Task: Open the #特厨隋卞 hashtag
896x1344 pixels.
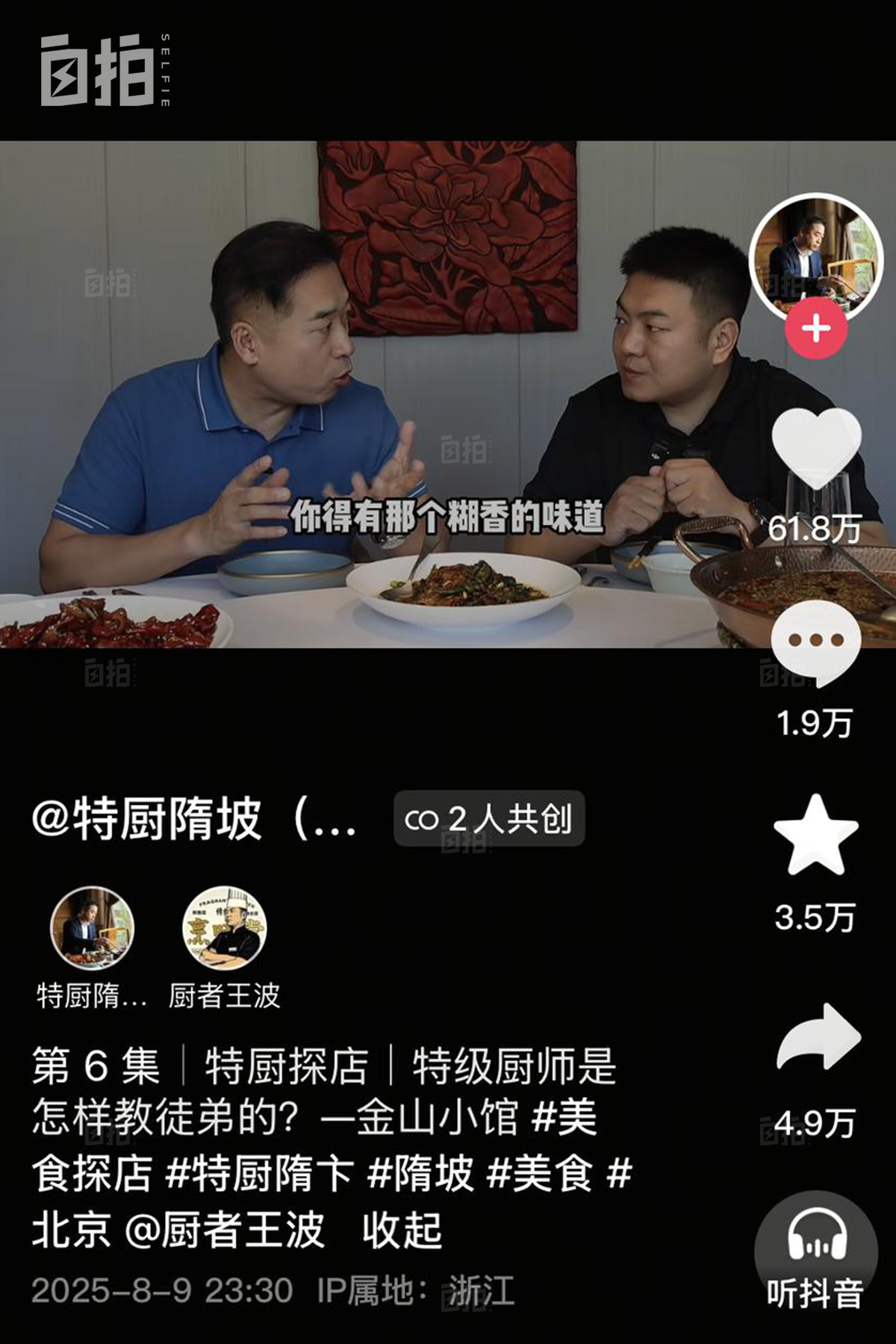Action: point(259,1173)
